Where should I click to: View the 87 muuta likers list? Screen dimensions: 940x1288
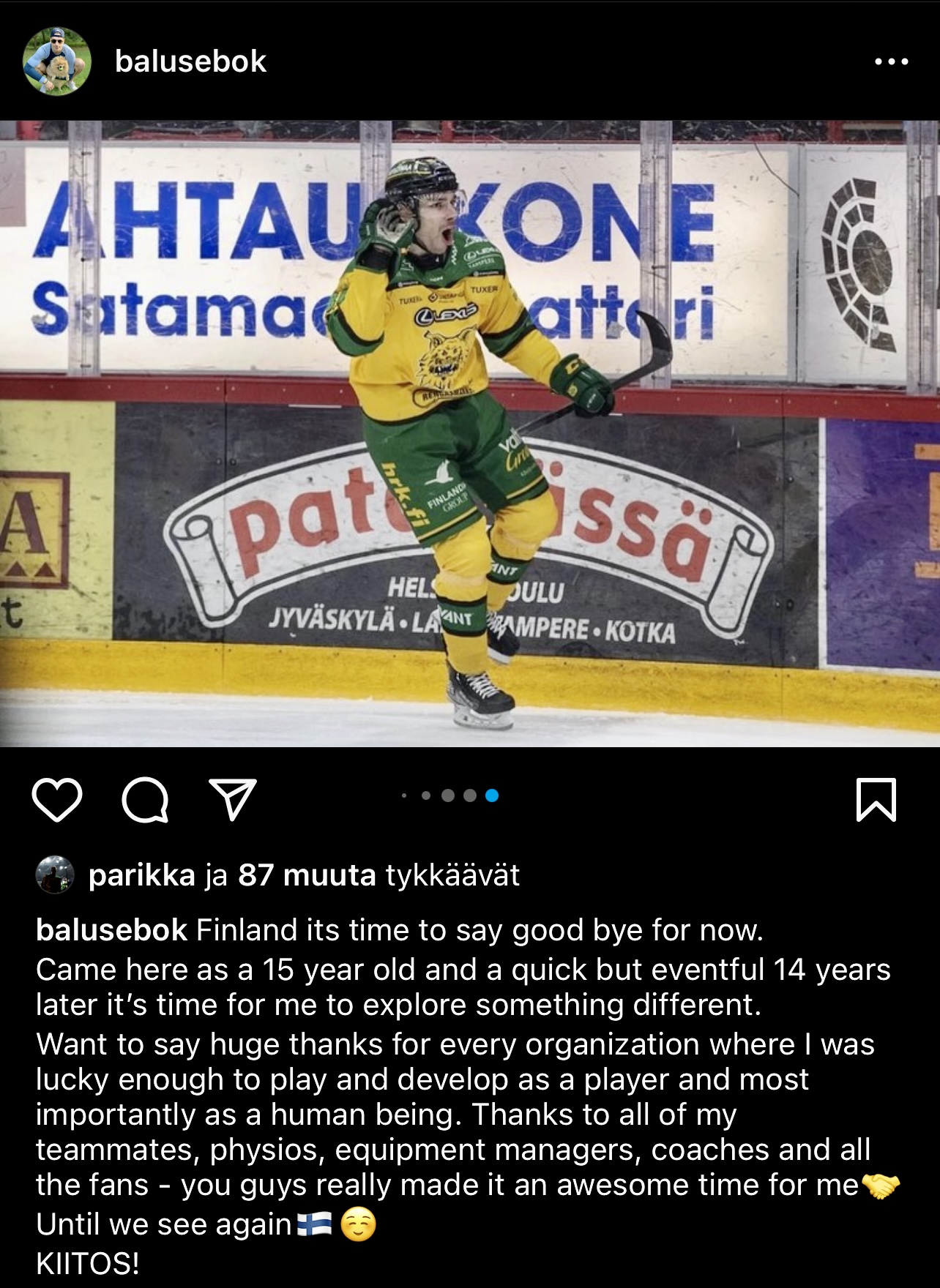pyautogui.click(x=306, y=875)
